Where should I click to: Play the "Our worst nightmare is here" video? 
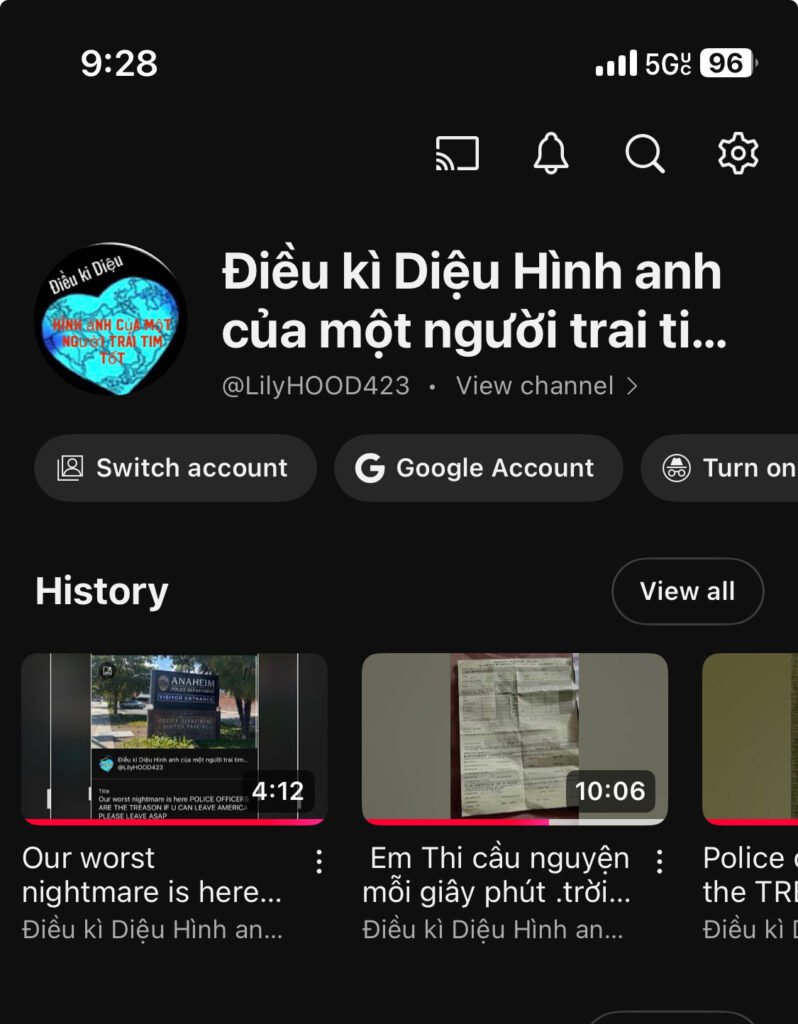tap(174, 738)
